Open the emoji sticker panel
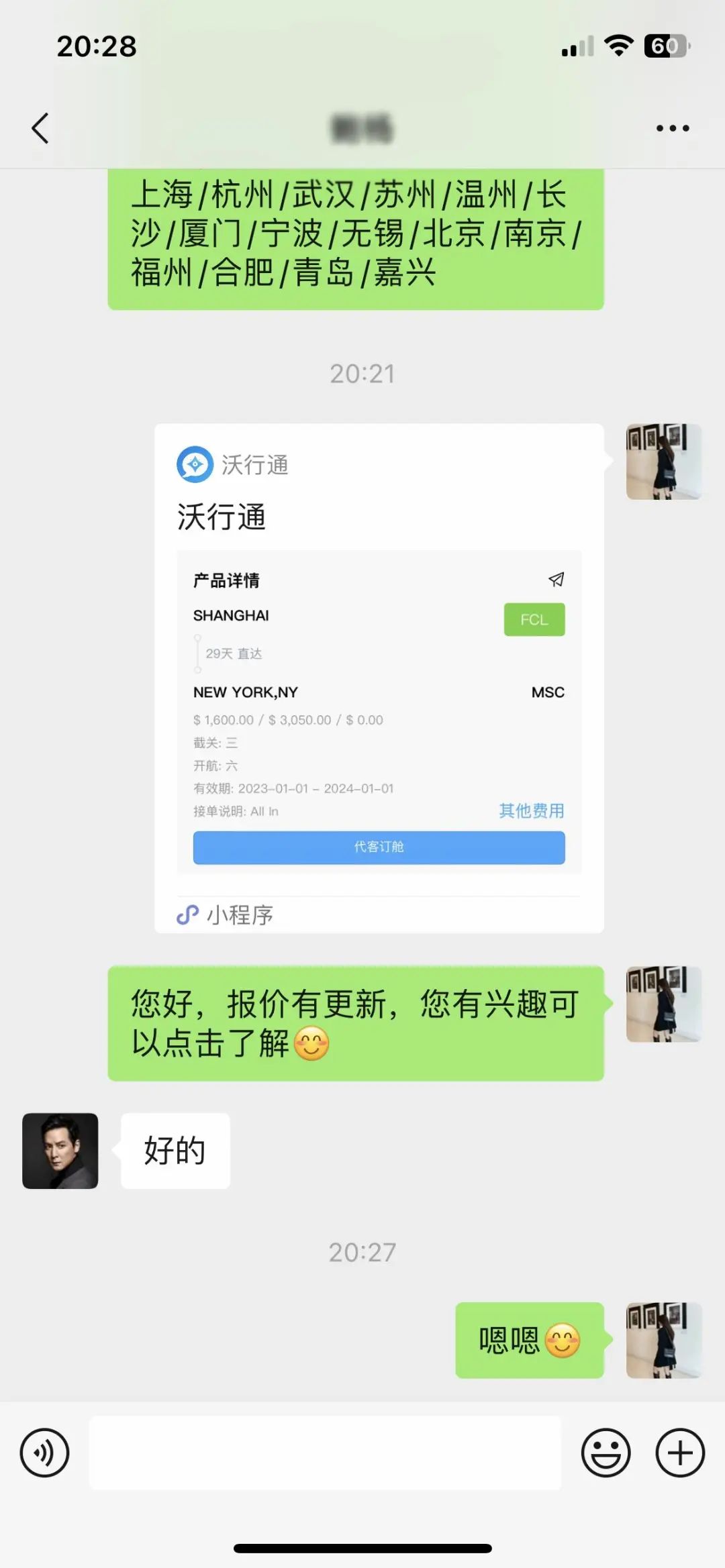 coord(606,1453)
